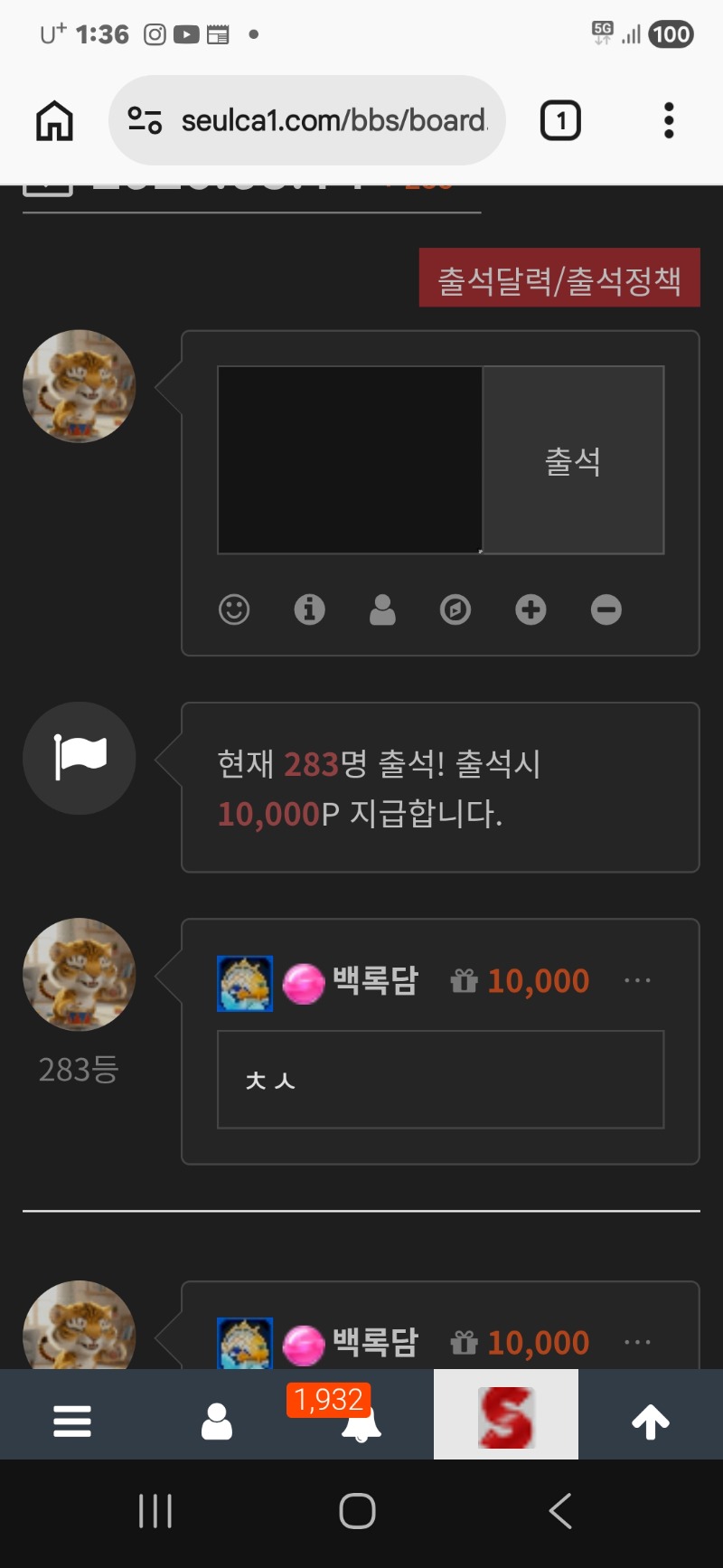Open 출석달력/출석정책 page
The width and height of the screenshot is (723, 1568).
coord(559,278)
